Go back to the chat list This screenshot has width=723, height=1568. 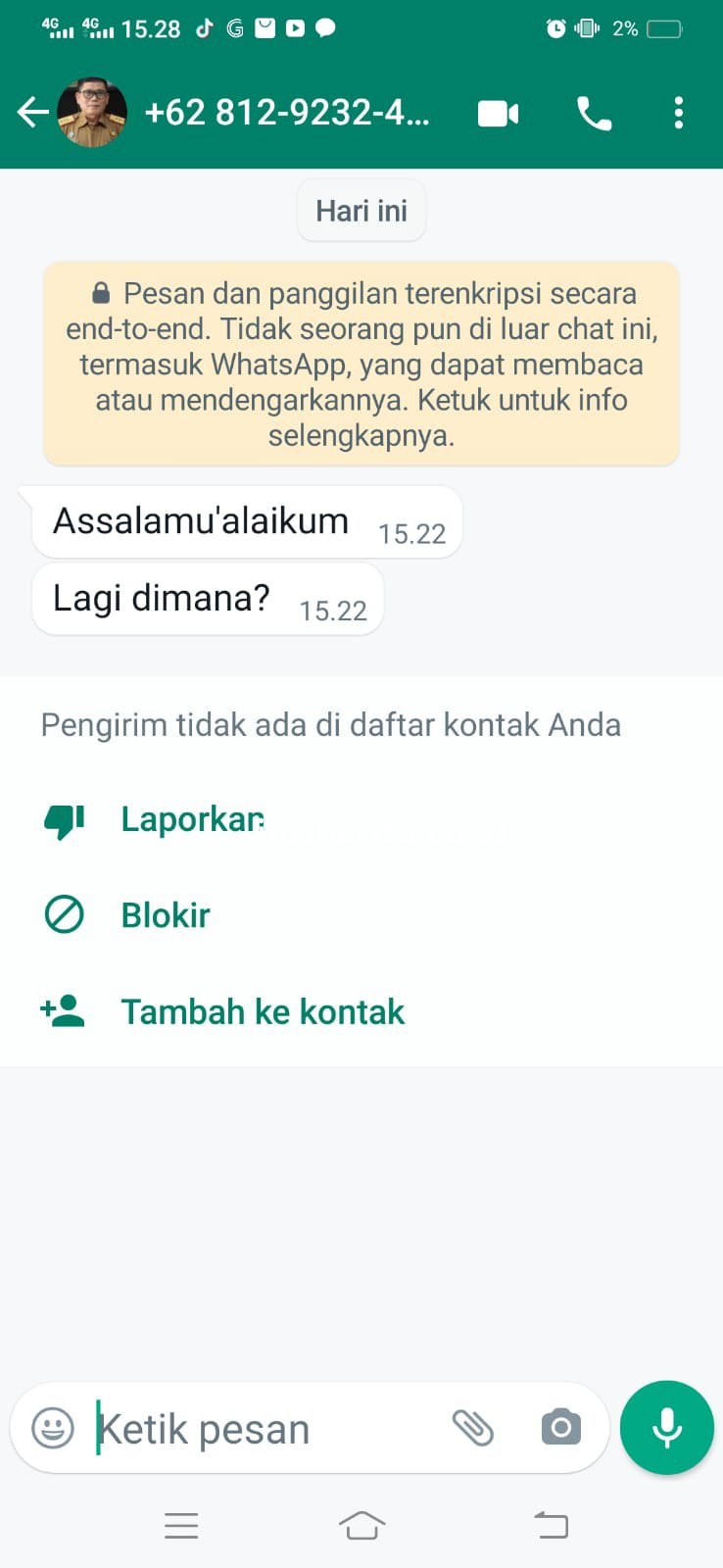(32, 113)
